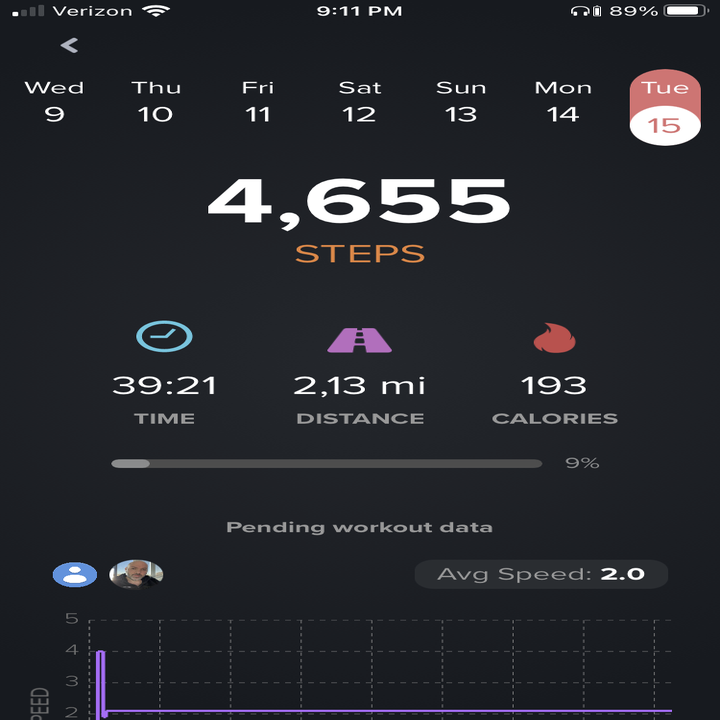
Task: Switch to Thursday the 10th
Action: [x=156, y=101]
